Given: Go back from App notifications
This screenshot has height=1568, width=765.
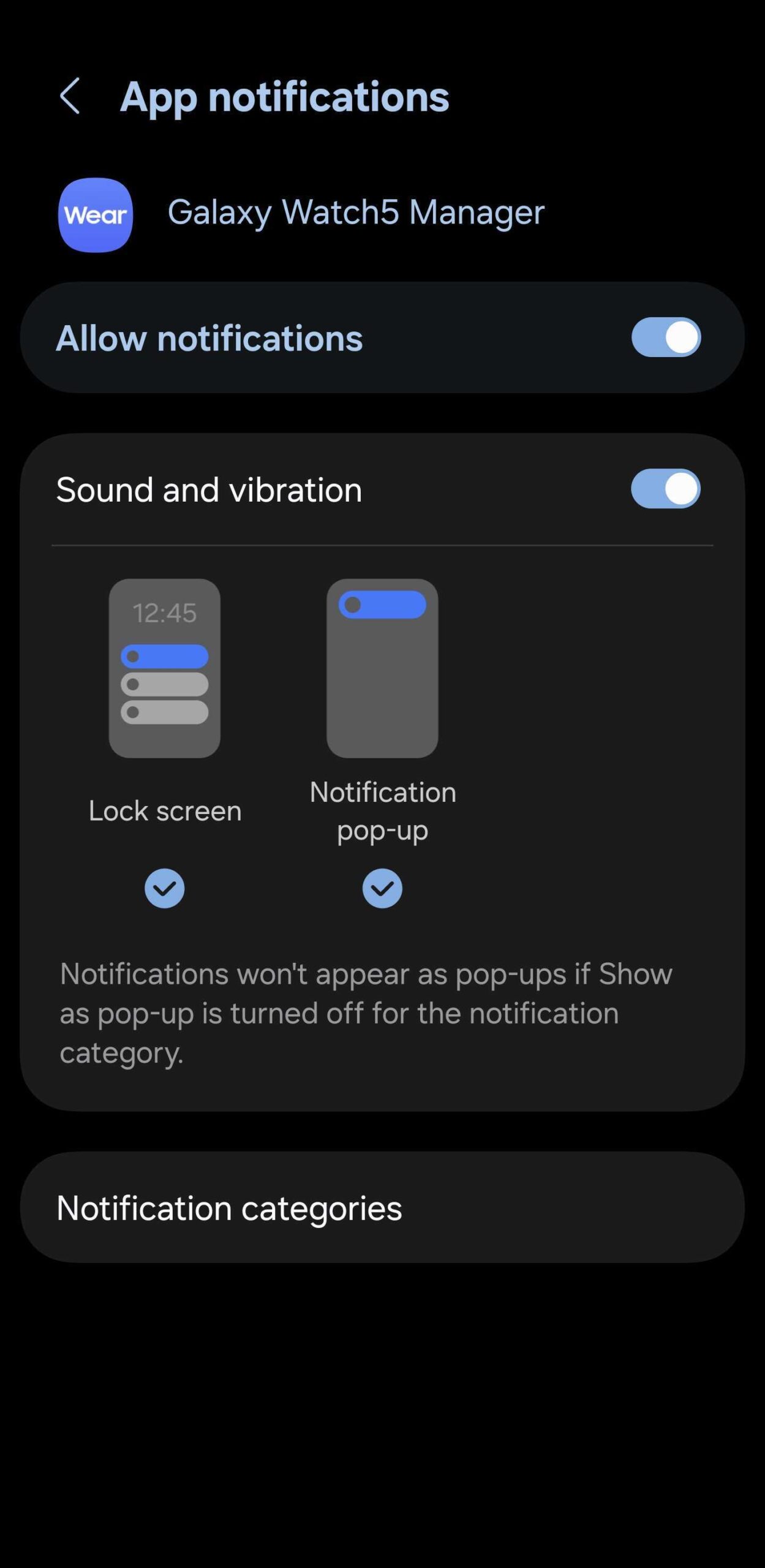Looking at the screenshot, I should tap(70, 96).
